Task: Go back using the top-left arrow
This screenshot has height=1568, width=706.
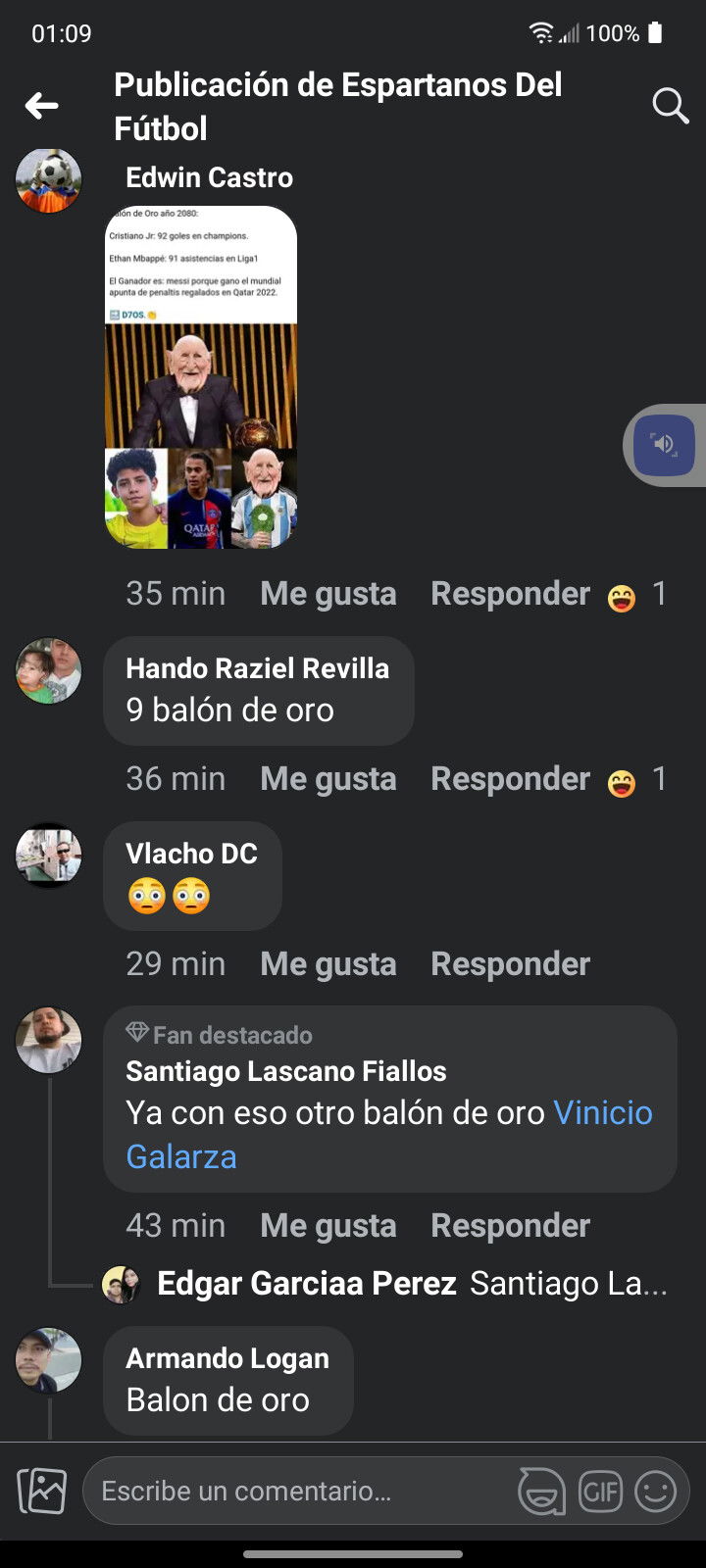Action: click(x=41, y=106)
